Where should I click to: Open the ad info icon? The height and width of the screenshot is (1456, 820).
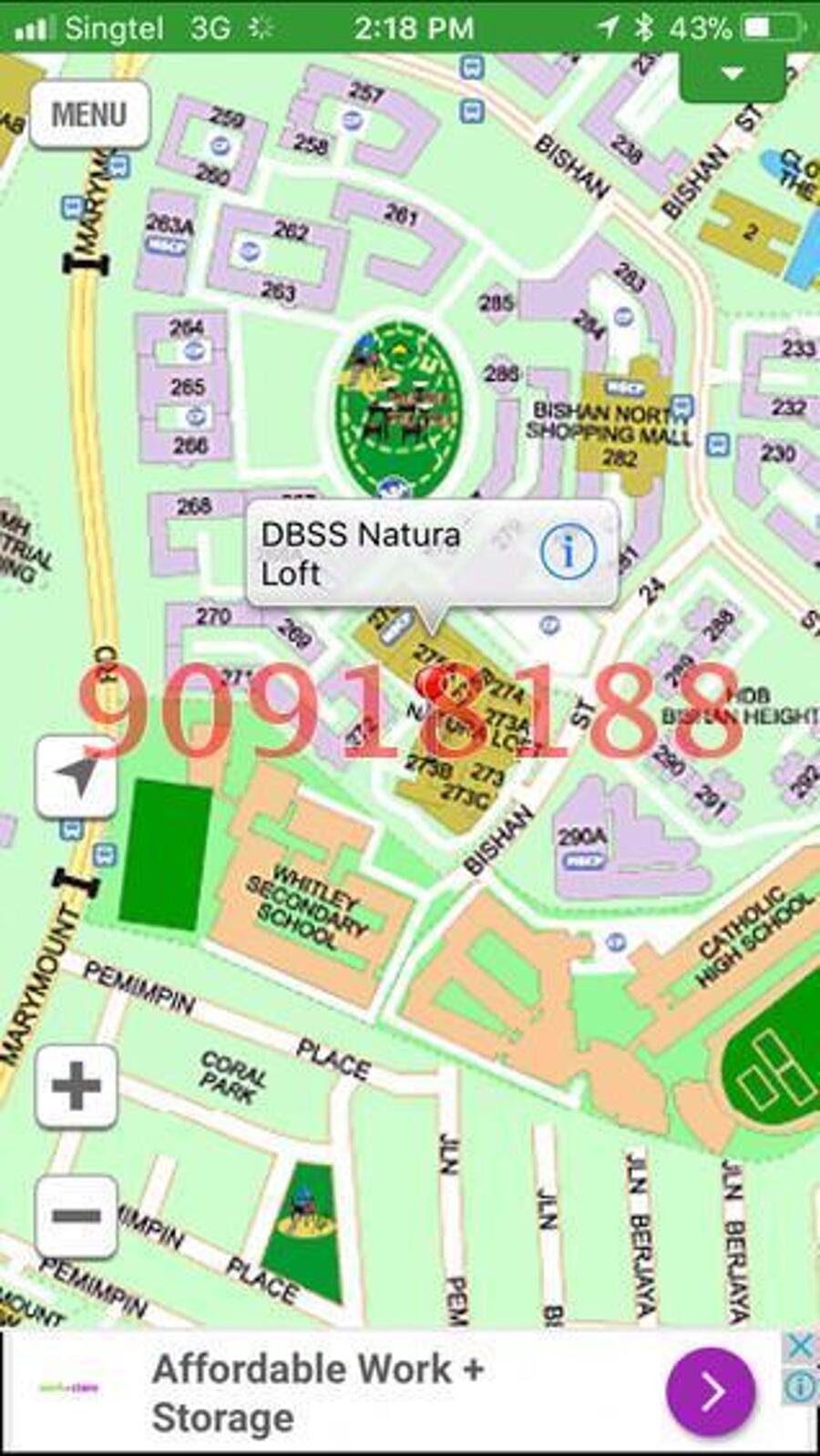point(800,1387)
